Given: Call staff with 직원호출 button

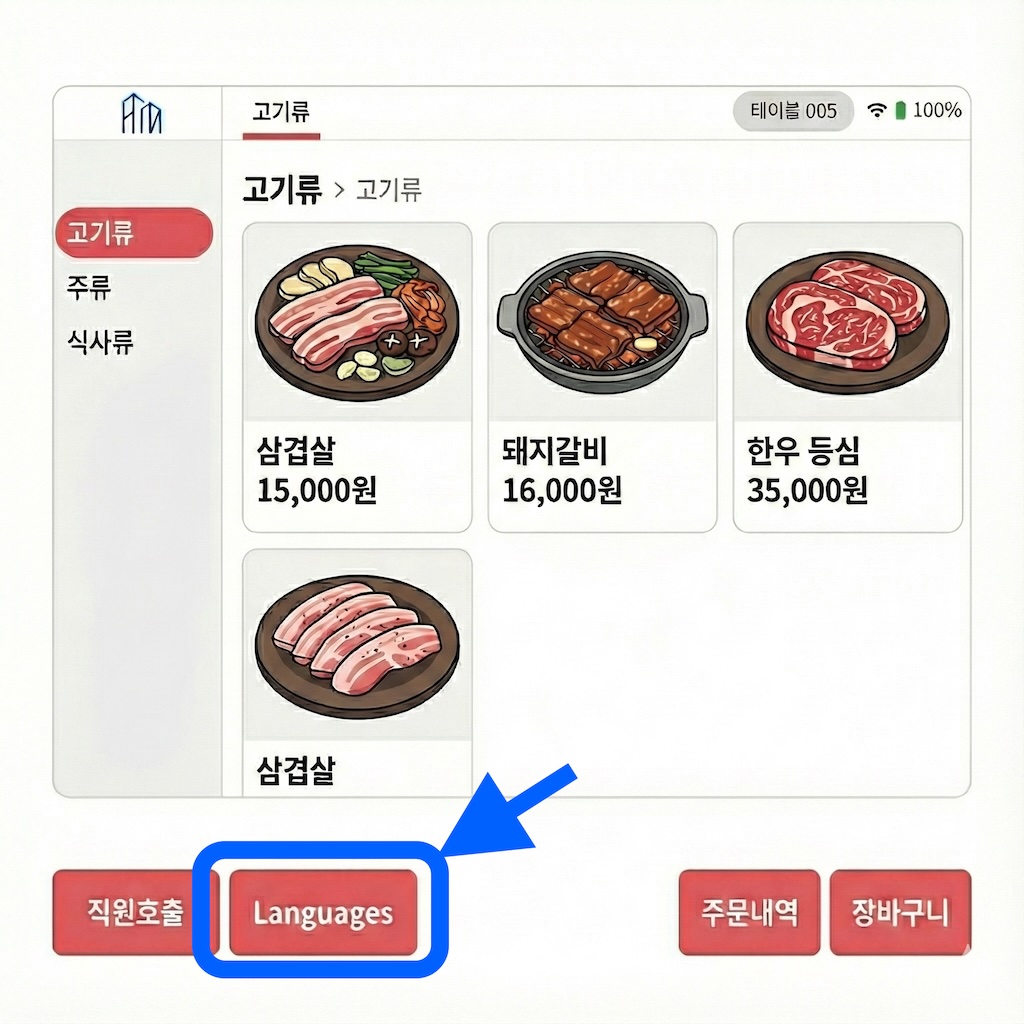Looking at the screenshot, I should 134,912.
